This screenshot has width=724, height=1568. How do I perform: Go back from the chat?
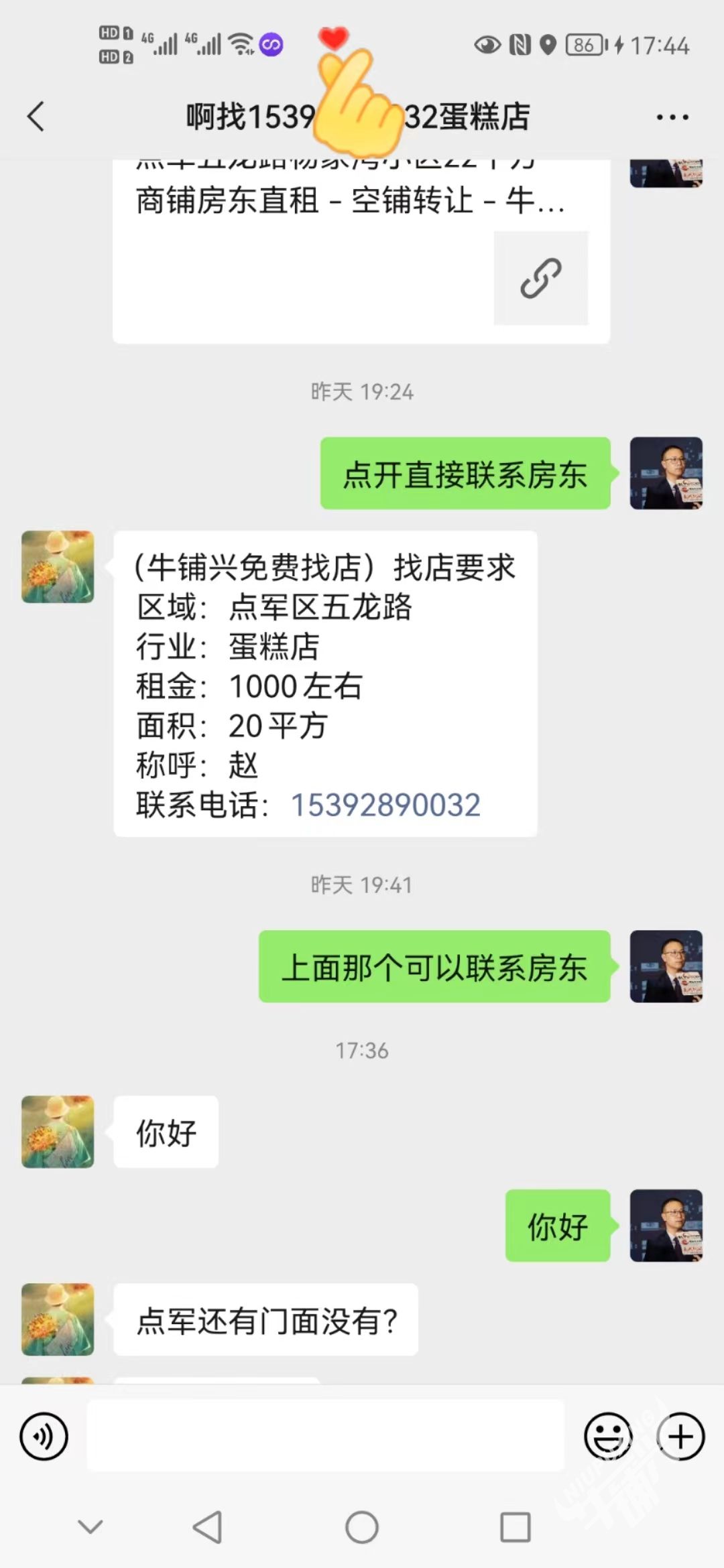point(36,117)
